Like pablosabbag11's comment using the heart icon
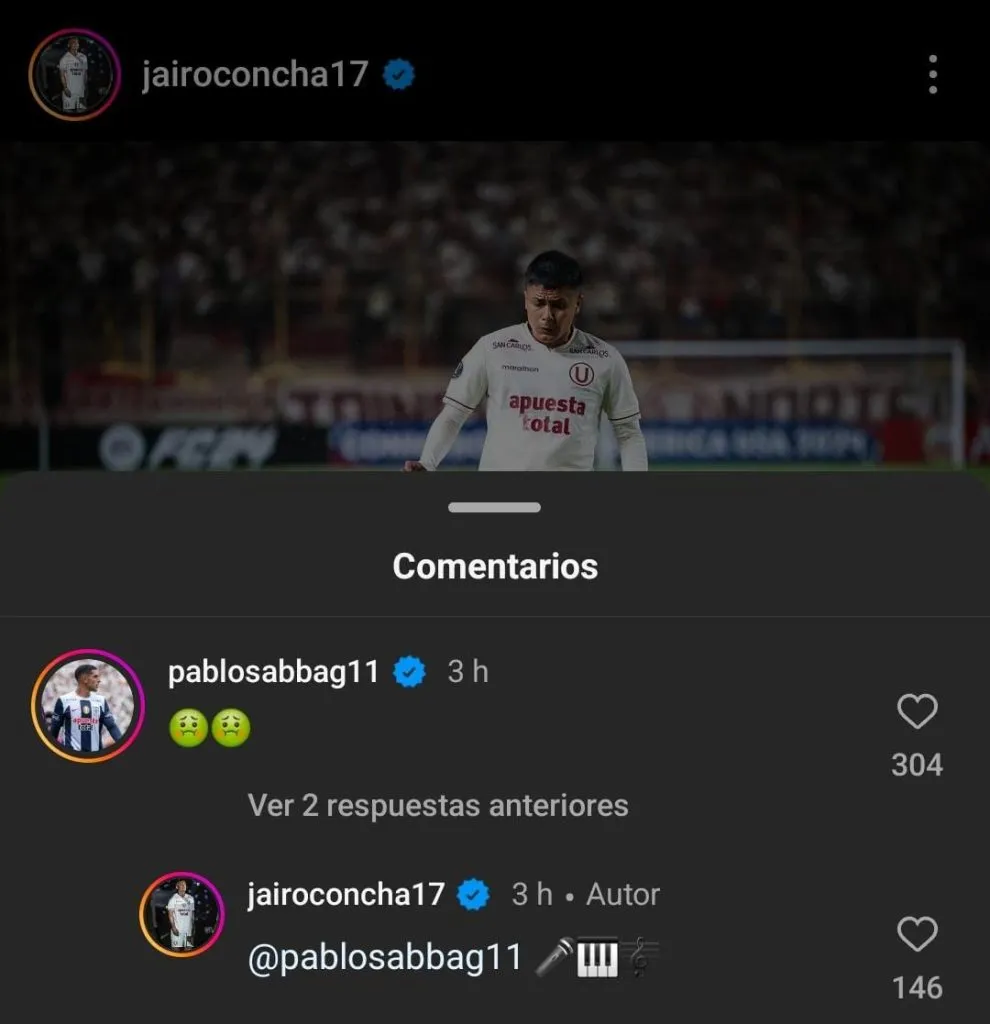This screenshot has width=990, height=1024. pos(916,712)
